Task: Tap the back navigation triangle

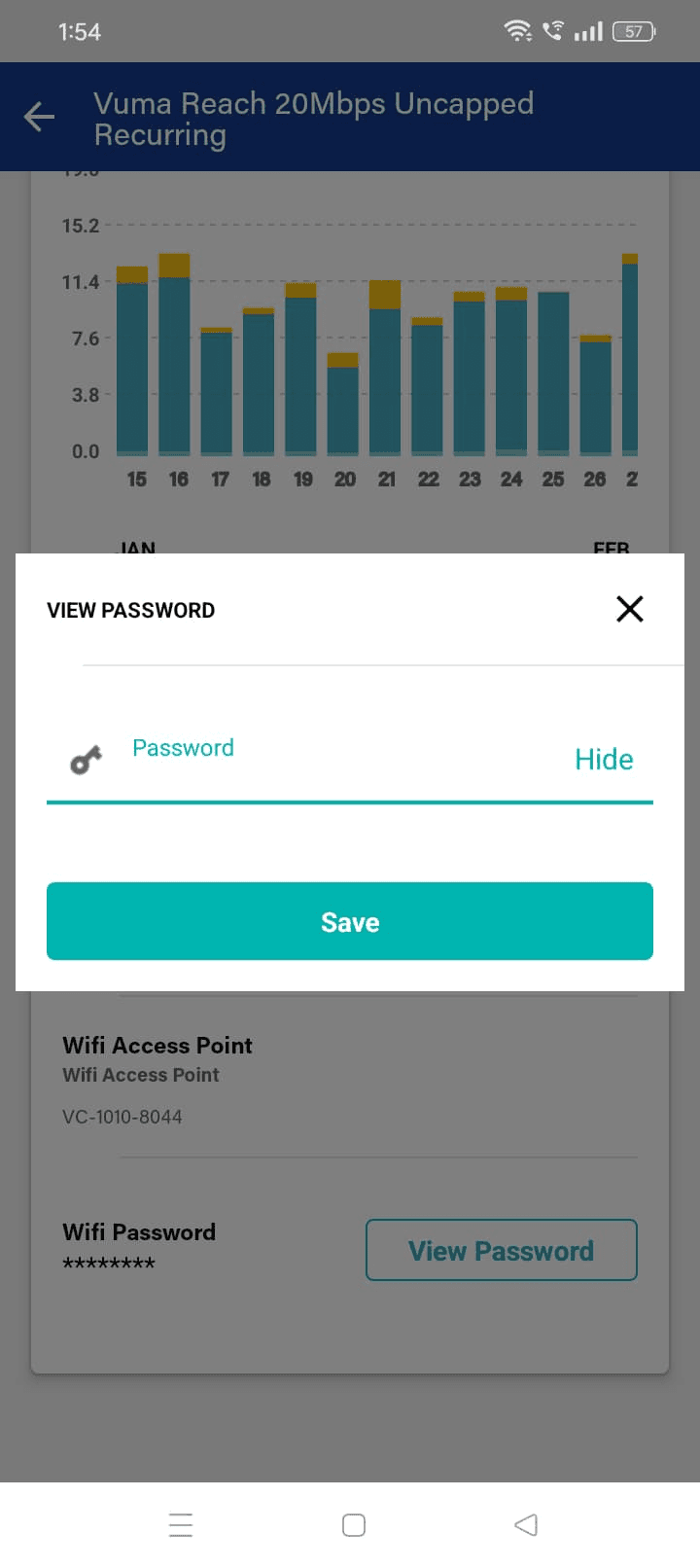Action: pyautogui.click(x=525, y=1525)
